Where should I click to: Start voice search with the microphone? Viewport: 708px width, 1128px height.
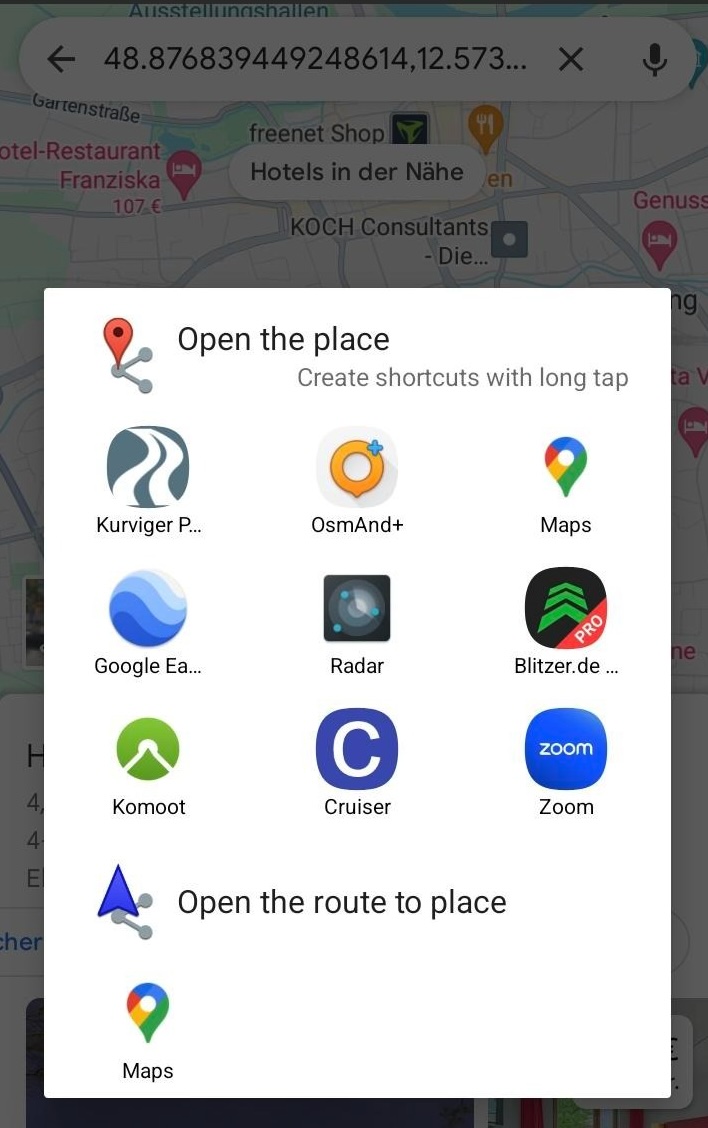pos(654,60)
